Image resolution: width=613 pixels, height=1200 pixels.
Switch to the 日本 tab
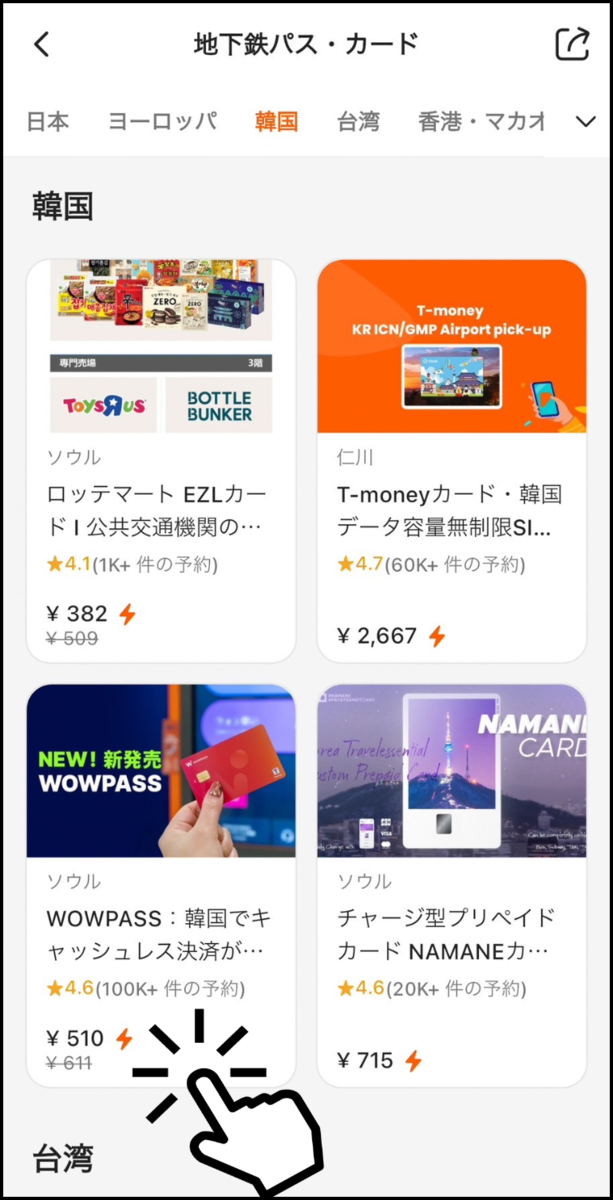48,122
